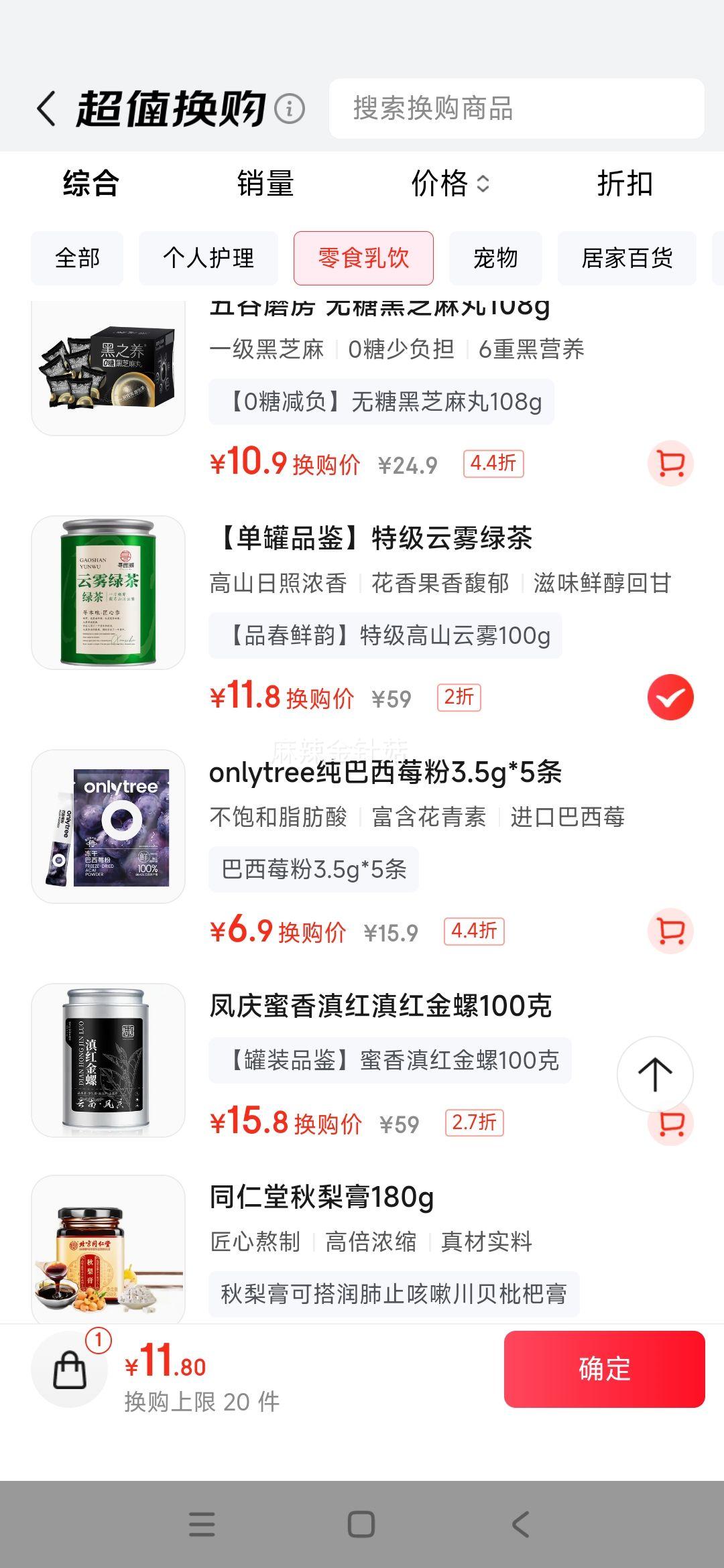Open the info icon beside 超值换购
The width and height of the screenshot is (724, 1568).
[x=290, y=109]
